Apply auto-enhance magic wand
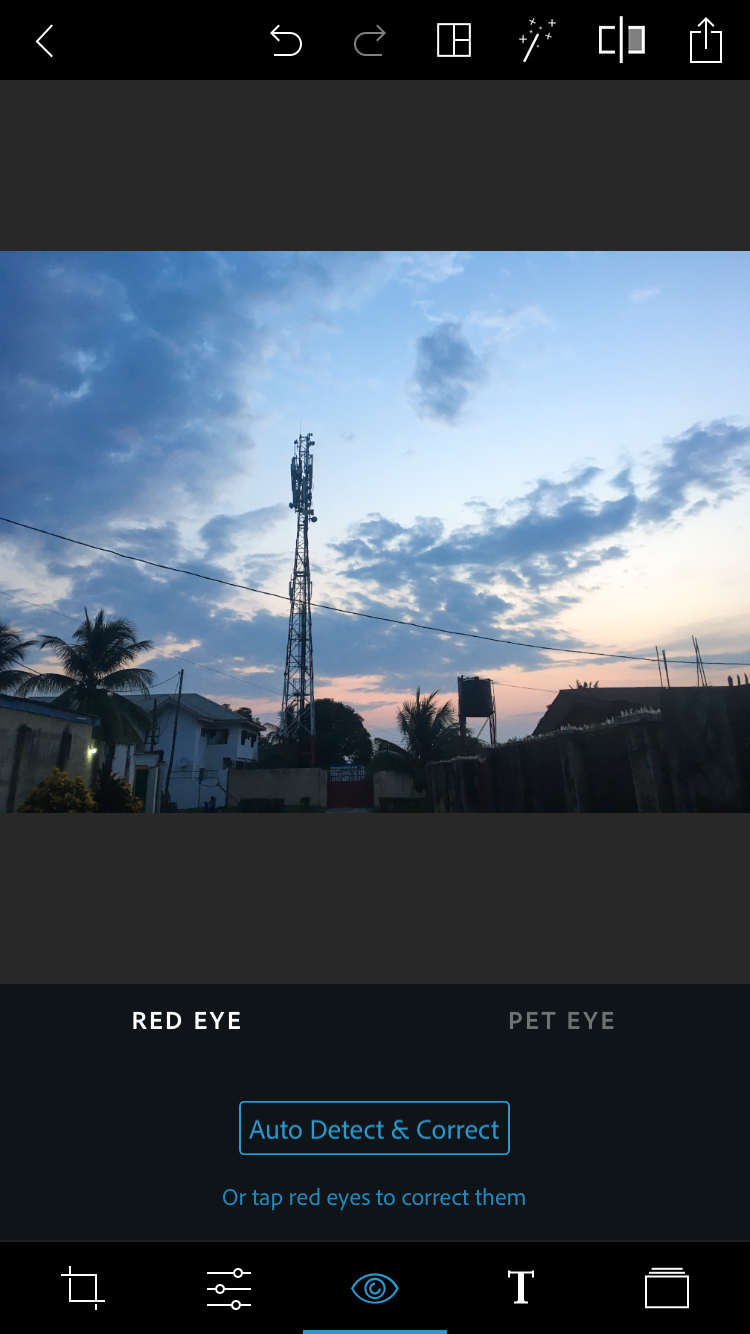The width and height of the screenshot is (750, 1334). (537, 40)
